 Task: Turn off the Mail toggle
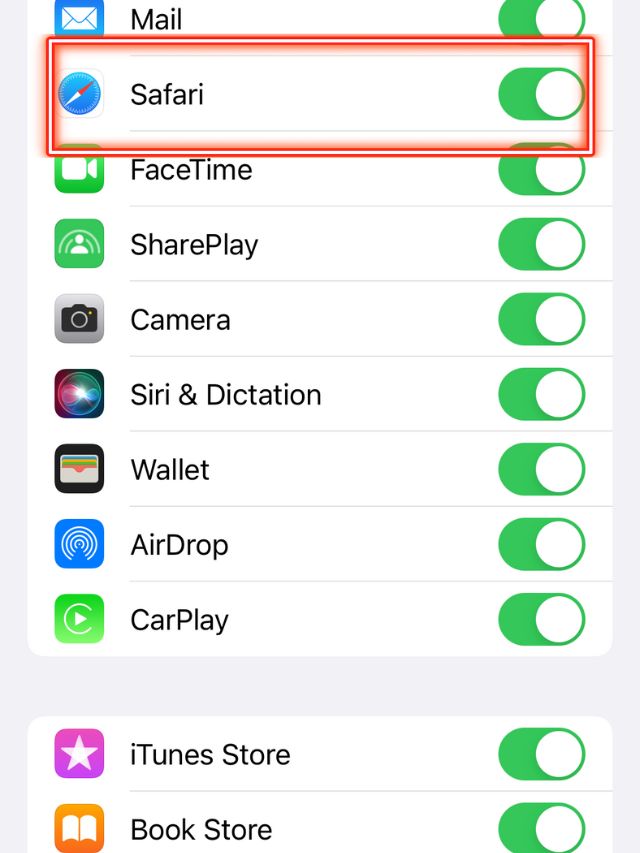click(541, 19)
